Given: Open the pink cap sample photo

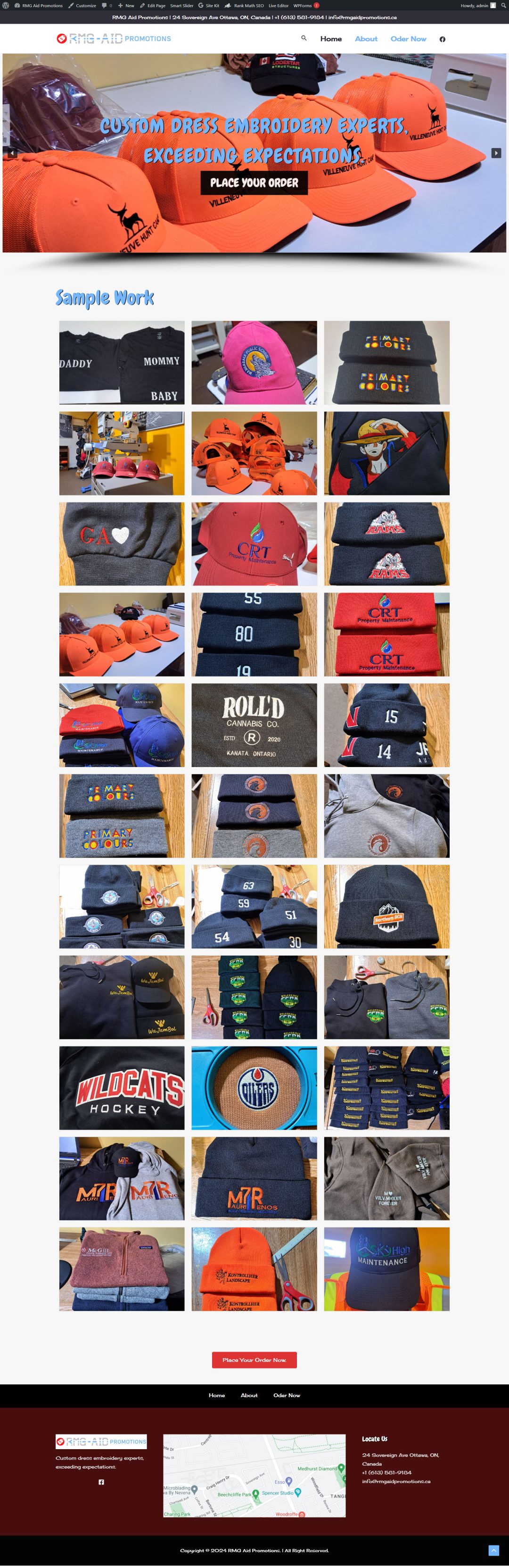Looking at the screenshot, I should tap(254, 363).
